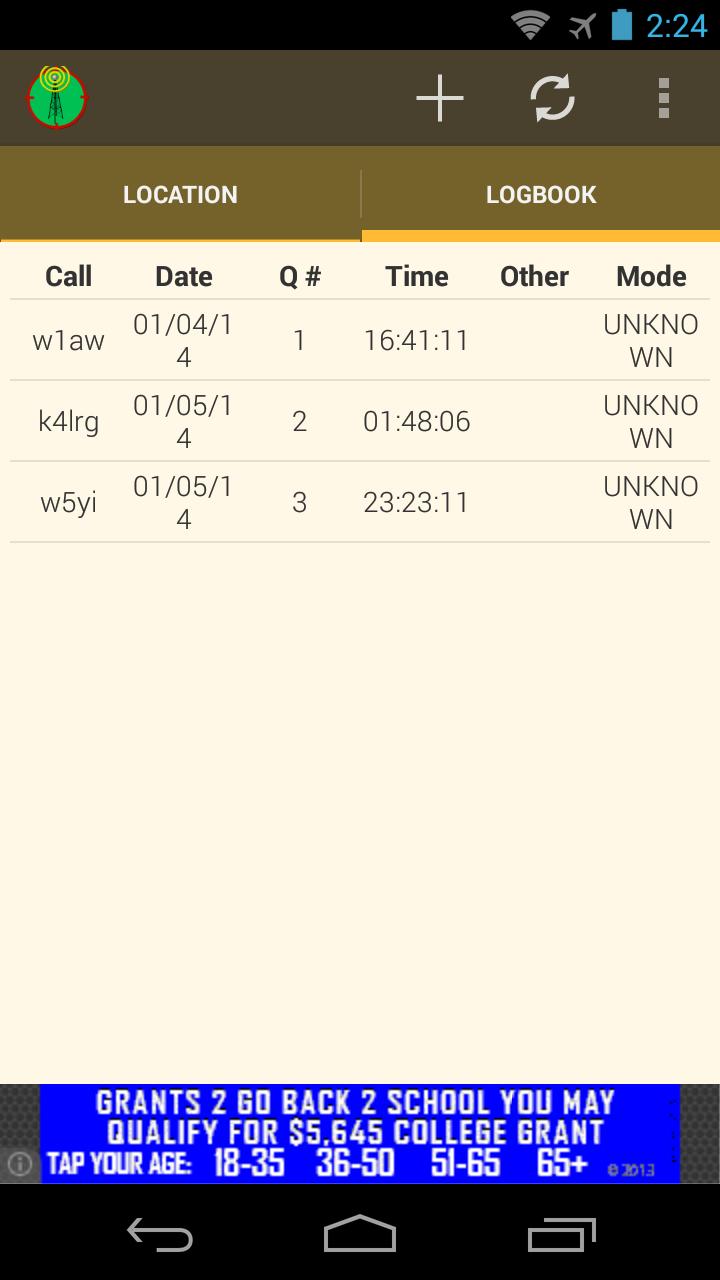Refresh the logbook
This screenshot has width=720, height=1280.
552,98
